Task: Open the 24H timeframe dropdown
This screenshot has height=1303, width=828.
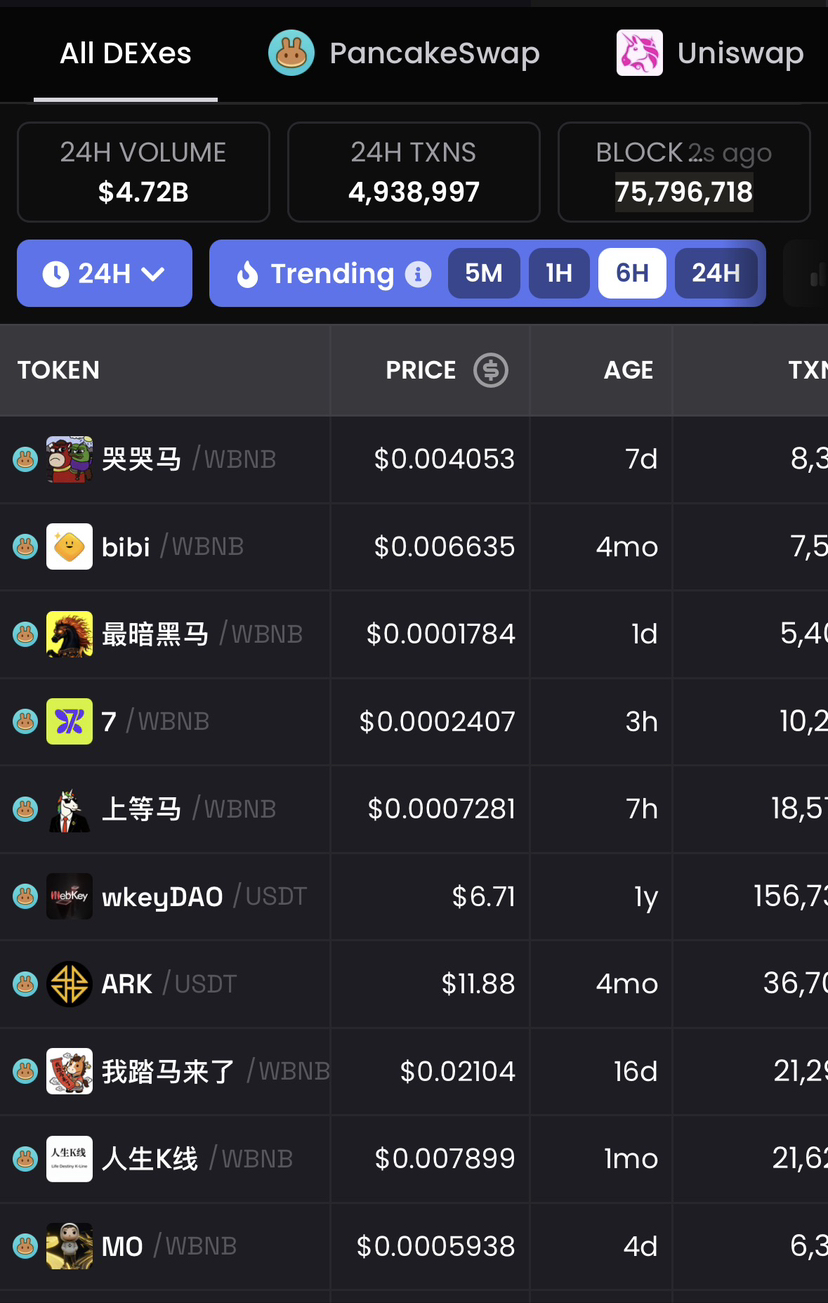Action: (x=104, y=273)
